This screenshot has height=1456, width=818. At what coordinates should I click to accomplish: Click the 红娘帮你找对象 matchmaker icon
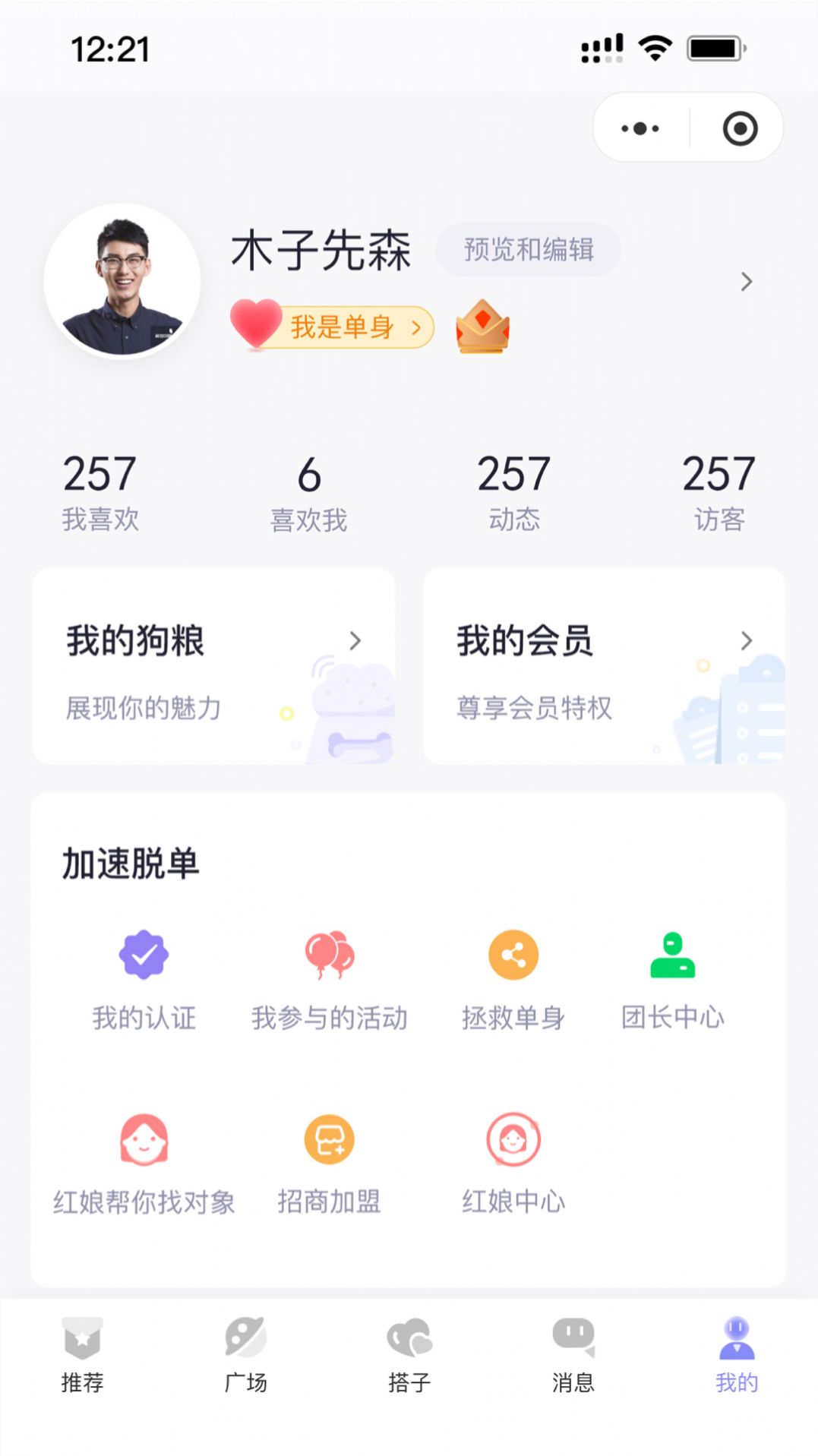[144, 1138]
